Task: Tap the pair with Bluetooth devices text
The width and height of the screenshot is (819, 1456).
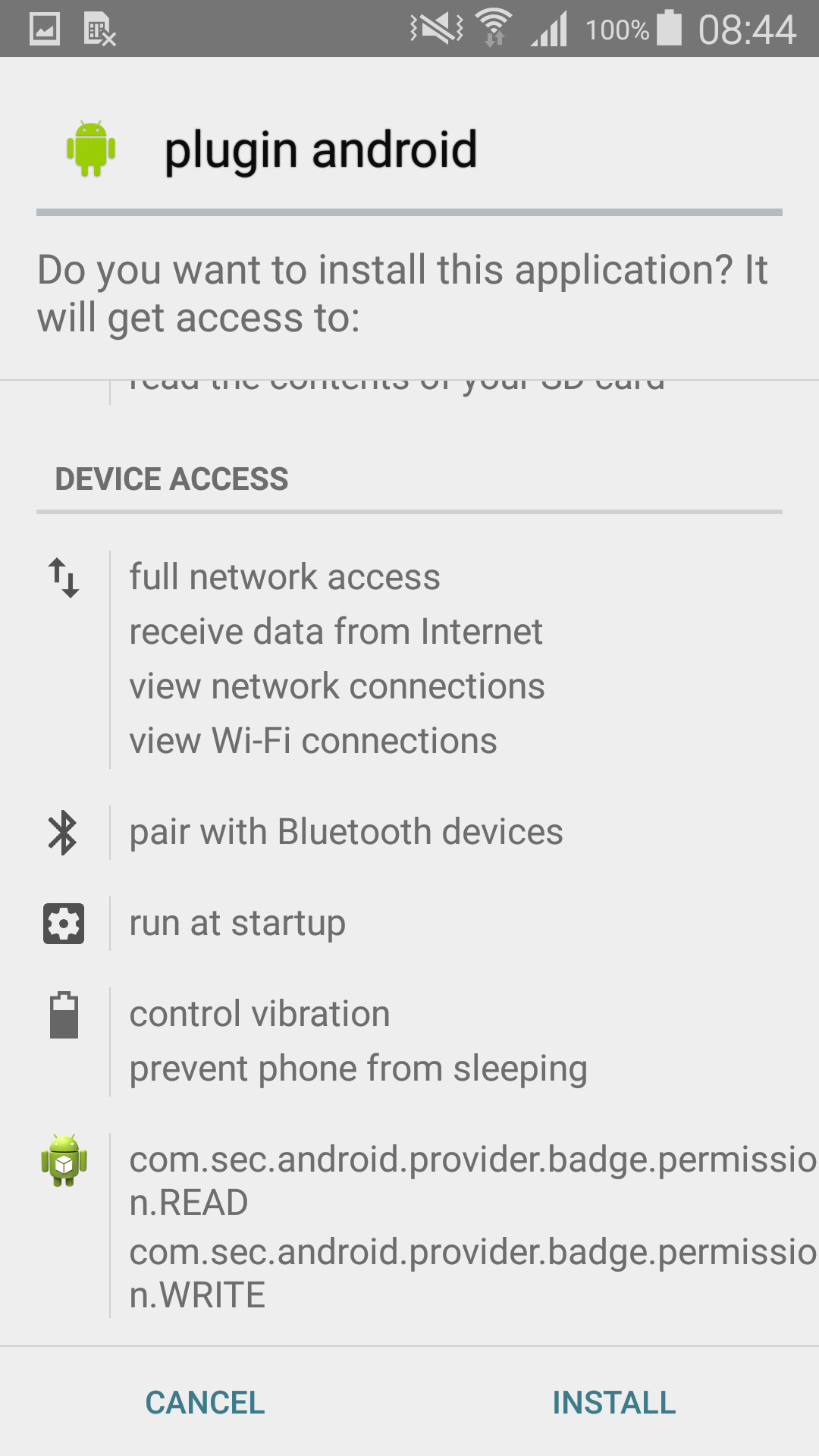Action: coord(346,831)
